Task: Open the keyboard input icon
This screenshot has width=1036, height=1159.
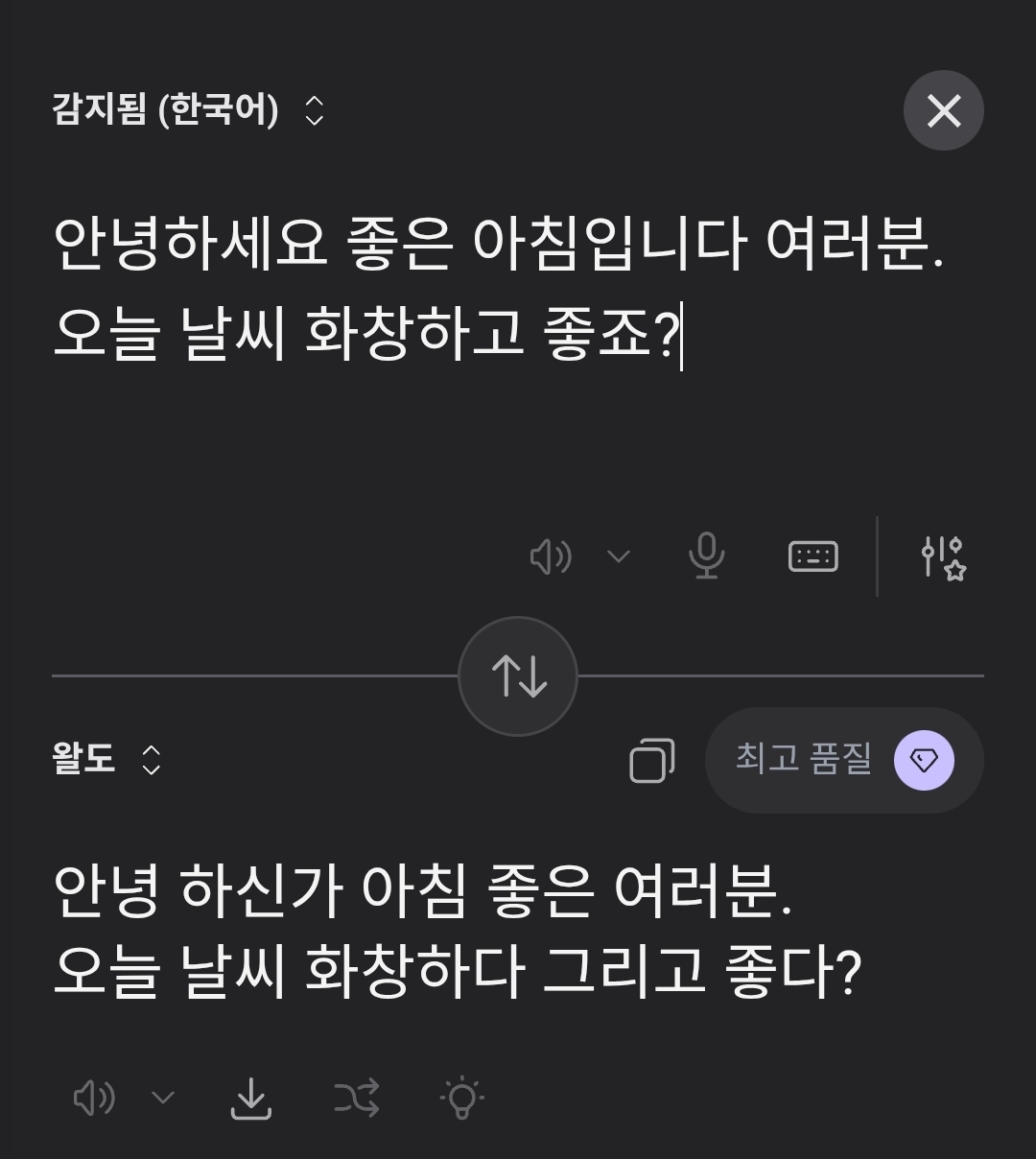Action: pos(812,556)
